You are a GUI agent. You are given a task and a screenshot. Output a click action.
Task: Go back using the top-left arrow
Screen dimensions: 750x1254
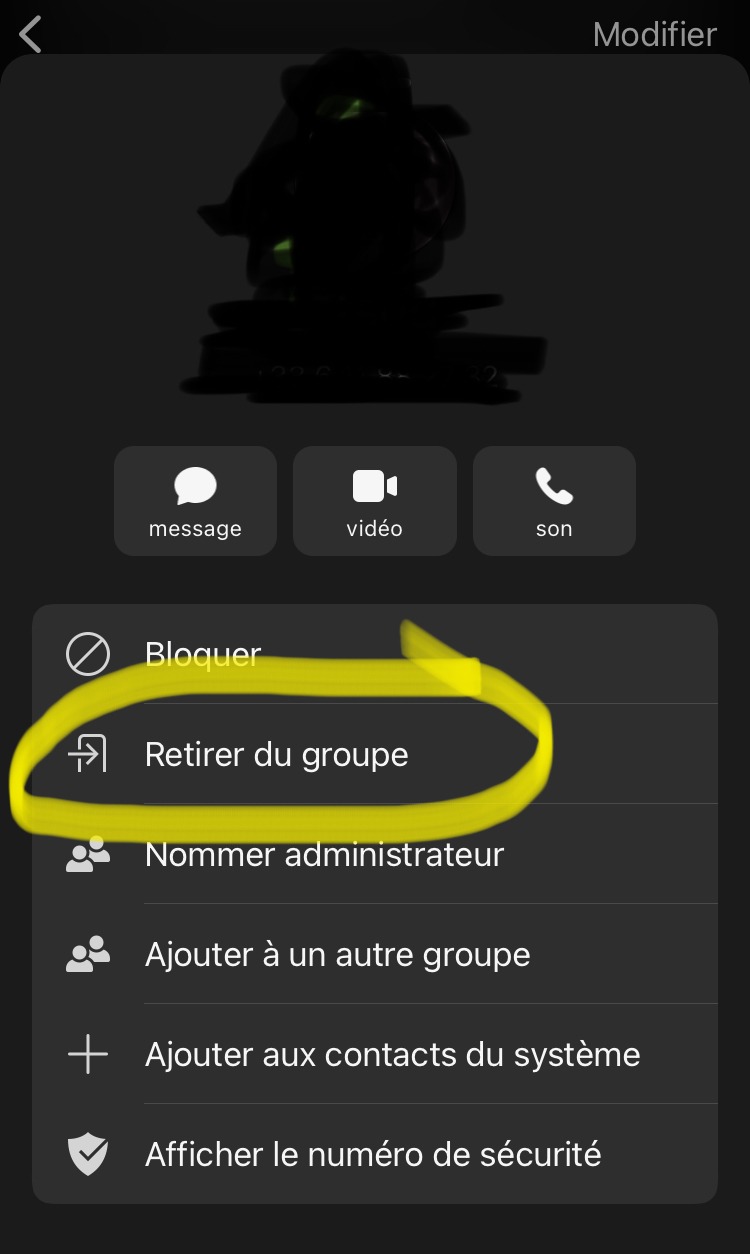click(x=31, y=35)
